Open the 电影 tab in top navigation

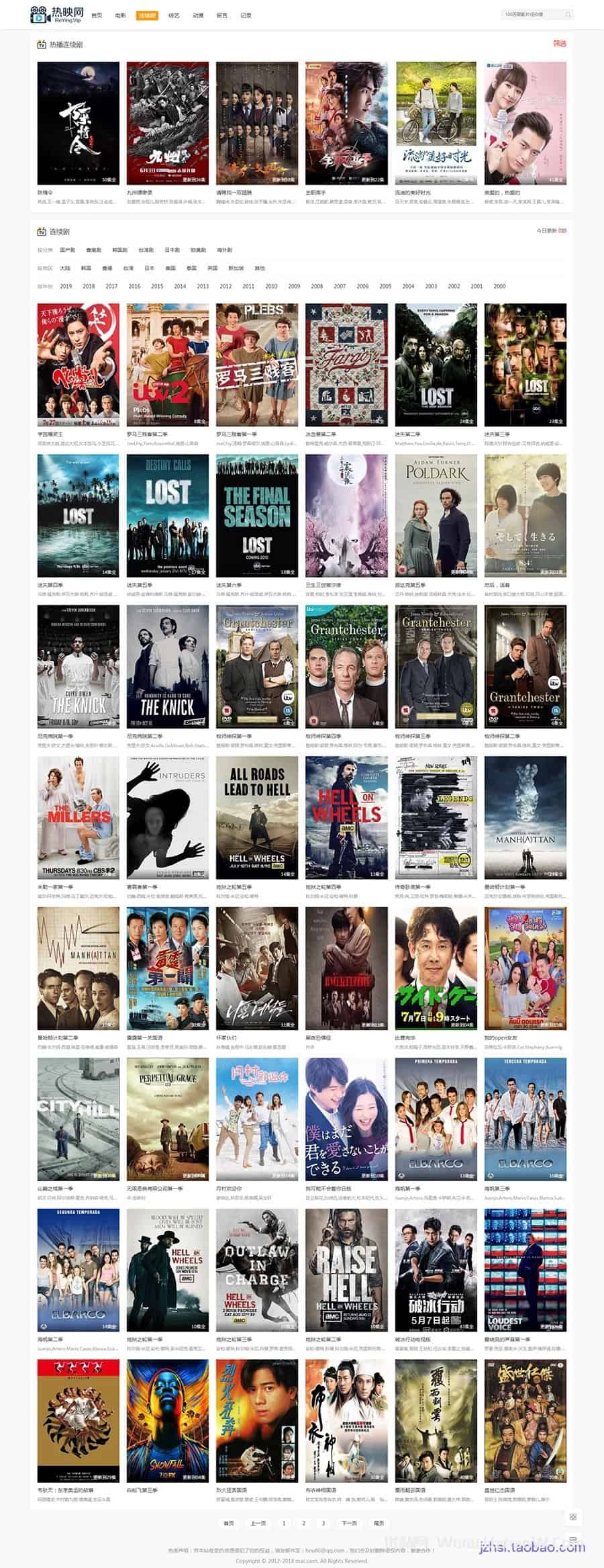click(x=120, y=15)
